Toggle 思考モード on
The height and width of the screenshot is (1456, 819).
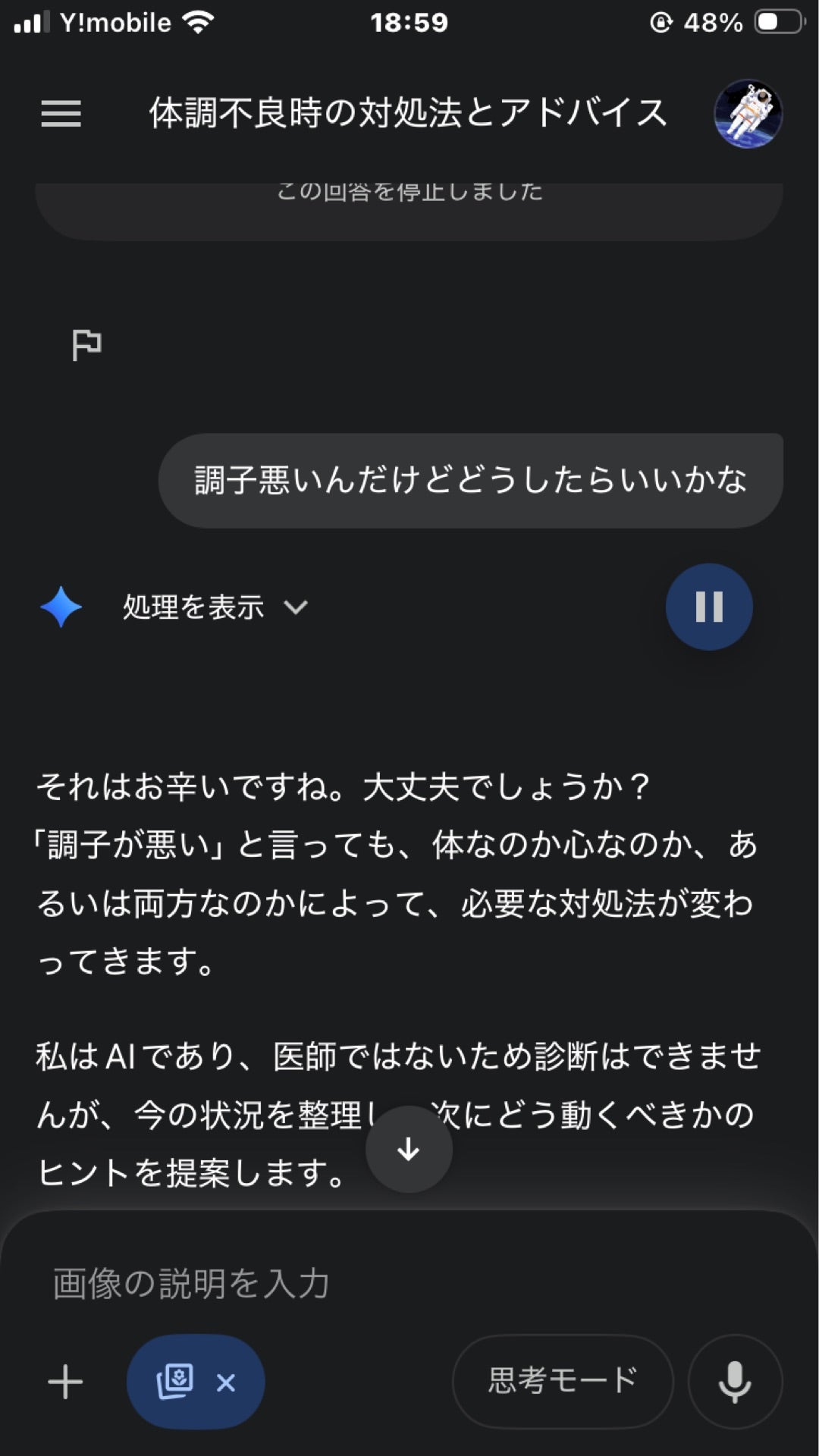coord(561,1380)
